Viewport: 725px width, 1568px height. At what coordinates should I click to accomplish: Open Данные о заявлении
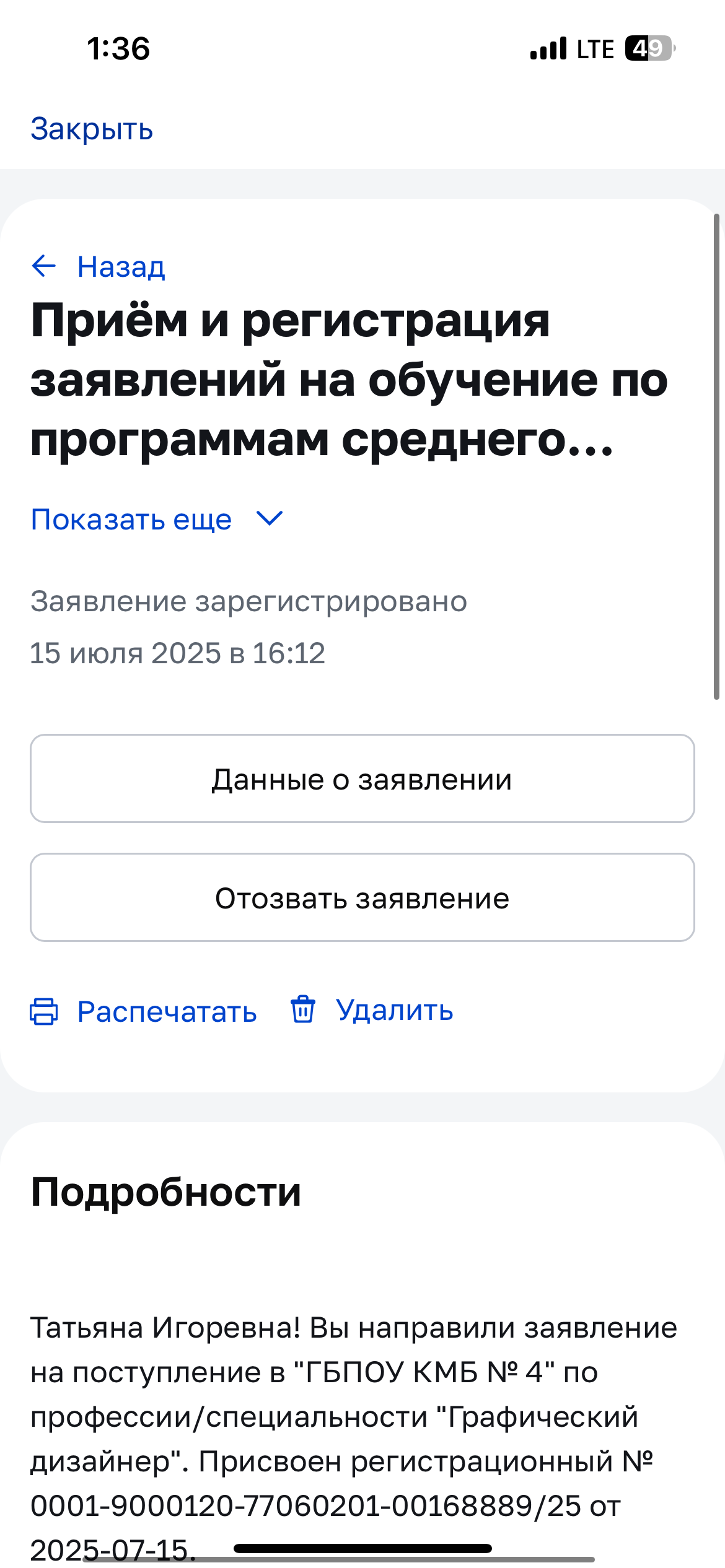(x=362, y=778)
